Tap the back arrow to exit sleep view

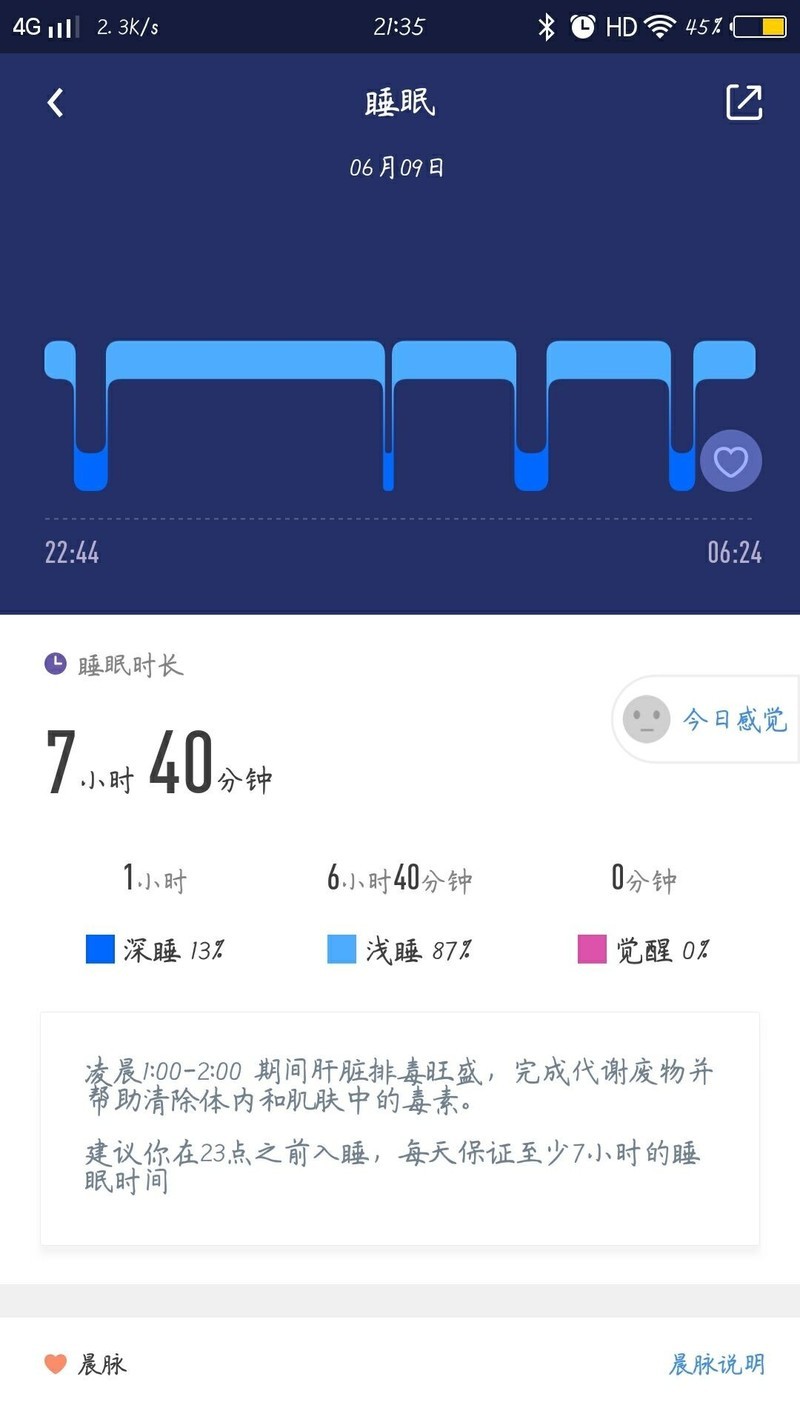pyautogui.click(x=56, y=103)
